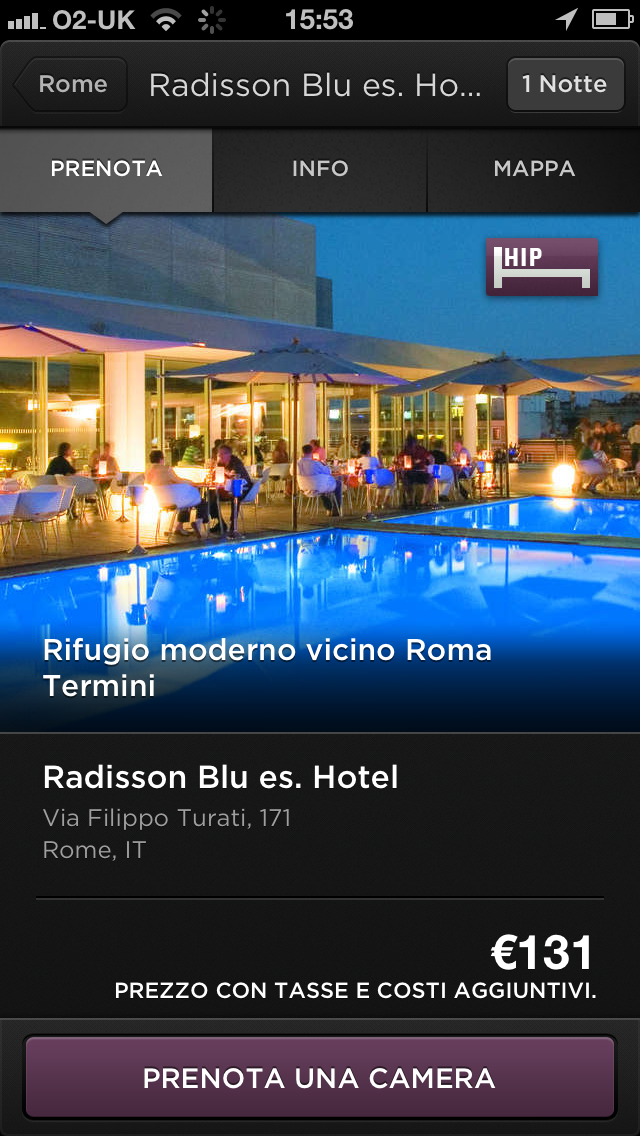Go back to Rome hotel list

point(70,85)
